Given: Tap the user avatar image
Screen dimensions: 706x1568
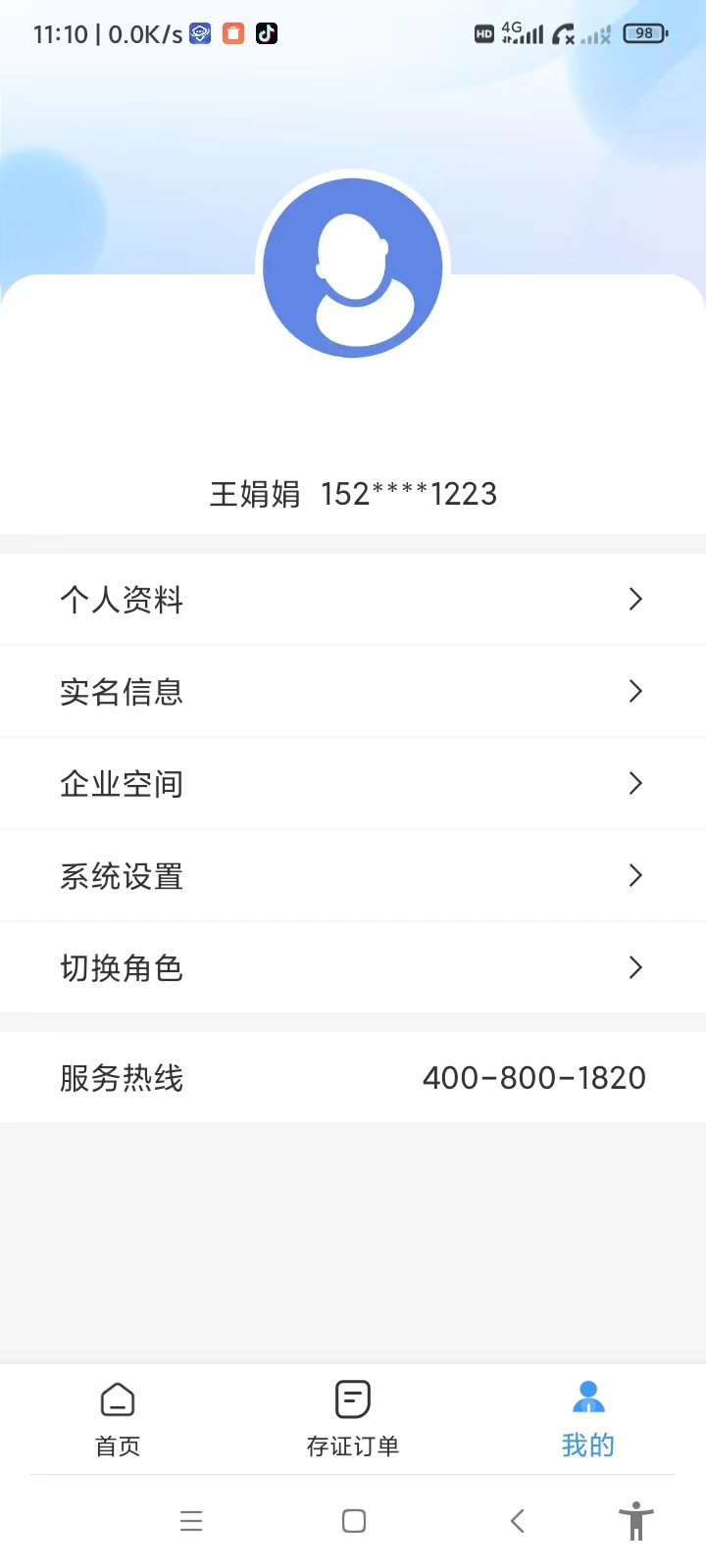Looking at the screenshot, I should [x=353, y=267].
